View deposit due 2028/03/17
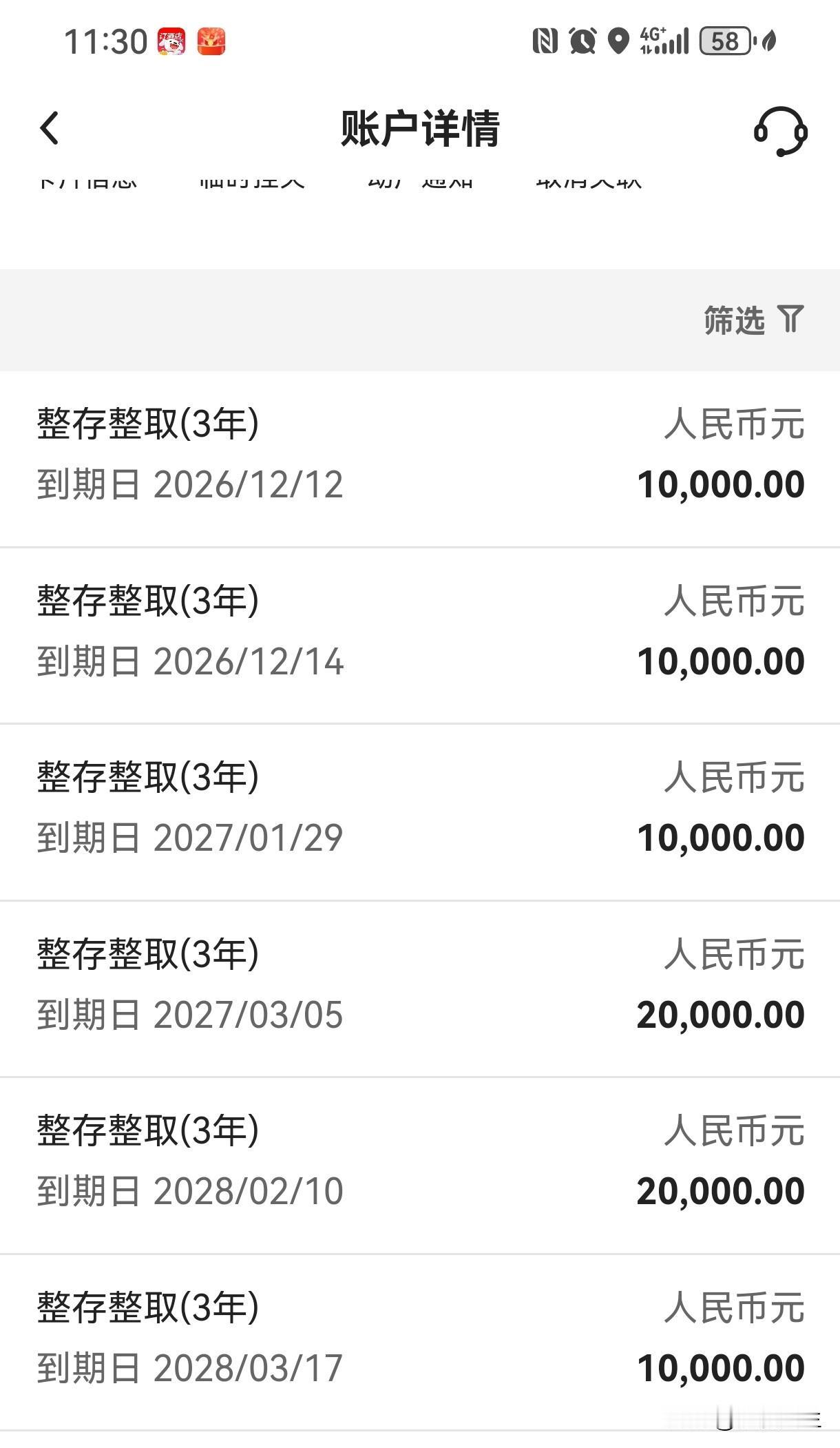This screenshot has height=1448, width=840. pos(420,1342)
